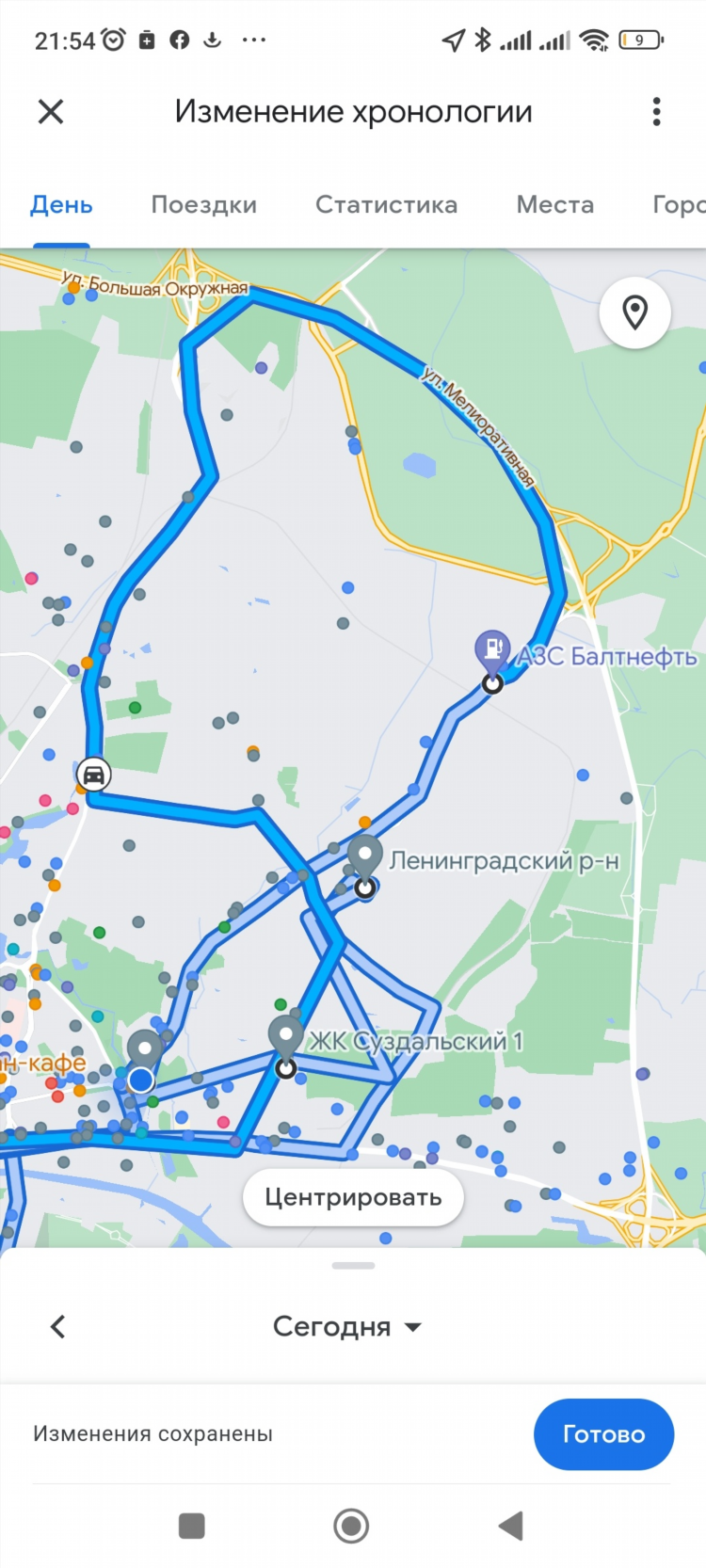Open the three-dot overflow menu
The width and height of the screenshot is (706, 1568).
click(x=656, y=112)
